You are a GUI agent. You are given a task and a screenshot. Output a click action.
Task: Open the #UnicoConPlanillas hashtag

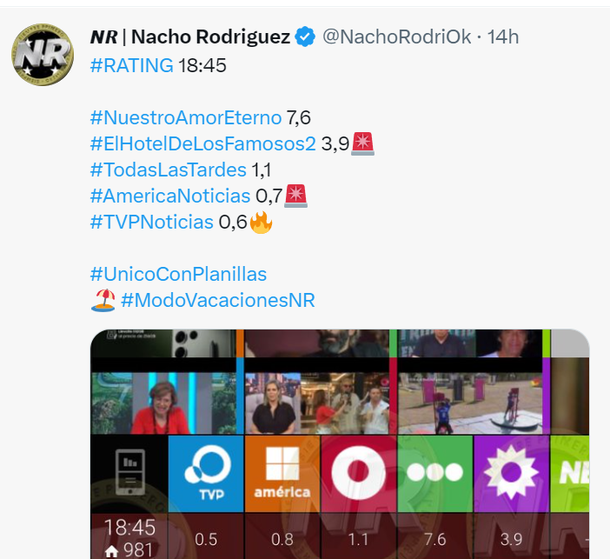point(178,274)
